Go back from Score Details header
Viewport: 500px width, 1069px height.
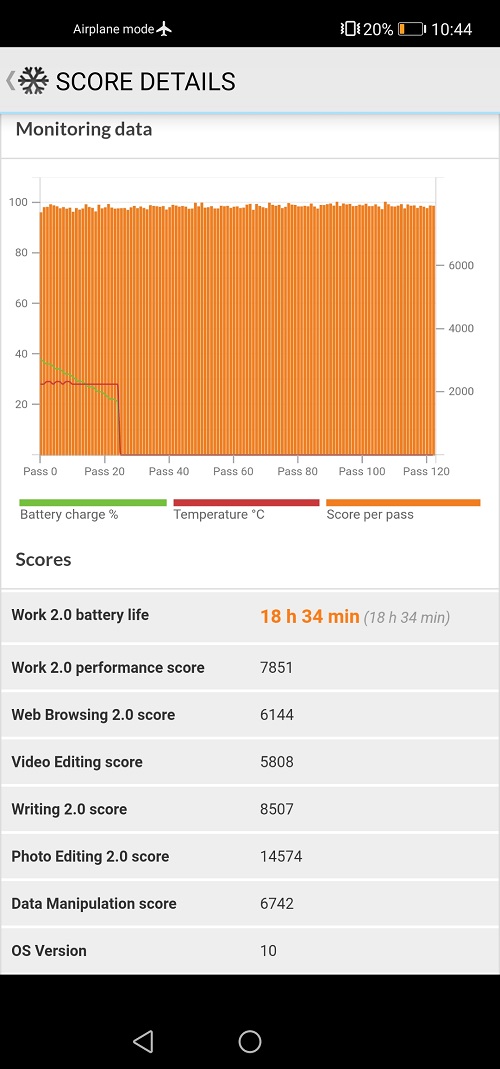tap(10, 80)
